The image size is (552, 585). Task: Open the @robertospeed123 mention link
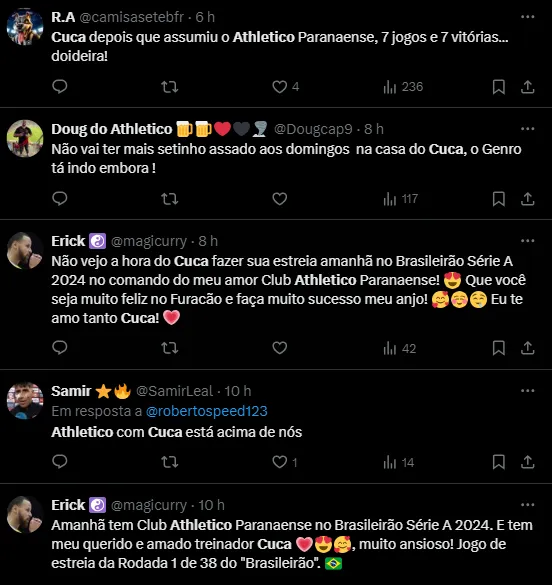coord(207,411)
